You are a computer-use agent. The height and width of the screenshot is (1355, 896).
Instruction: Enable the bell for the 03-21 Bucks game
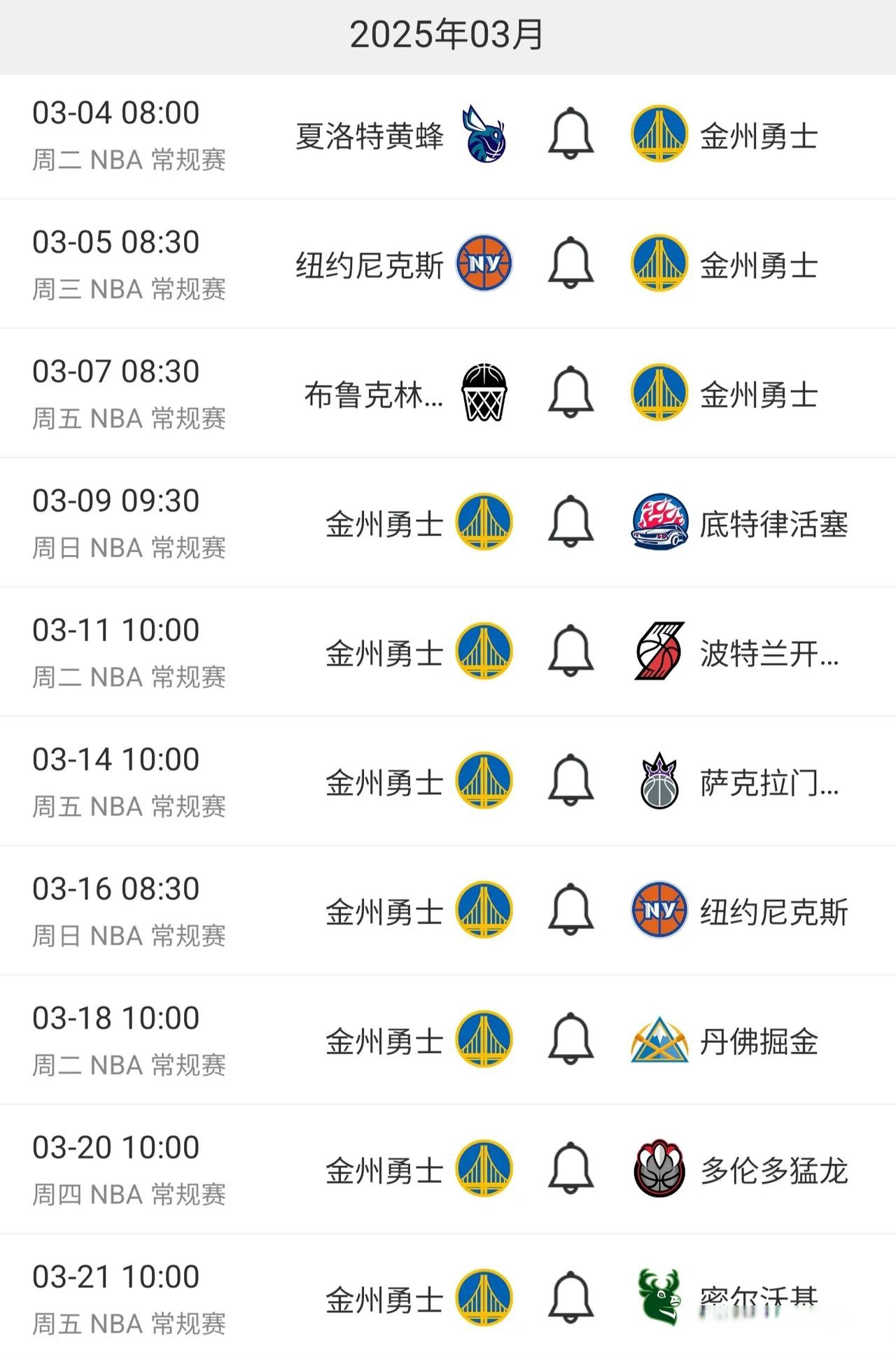pos(571,1296)
